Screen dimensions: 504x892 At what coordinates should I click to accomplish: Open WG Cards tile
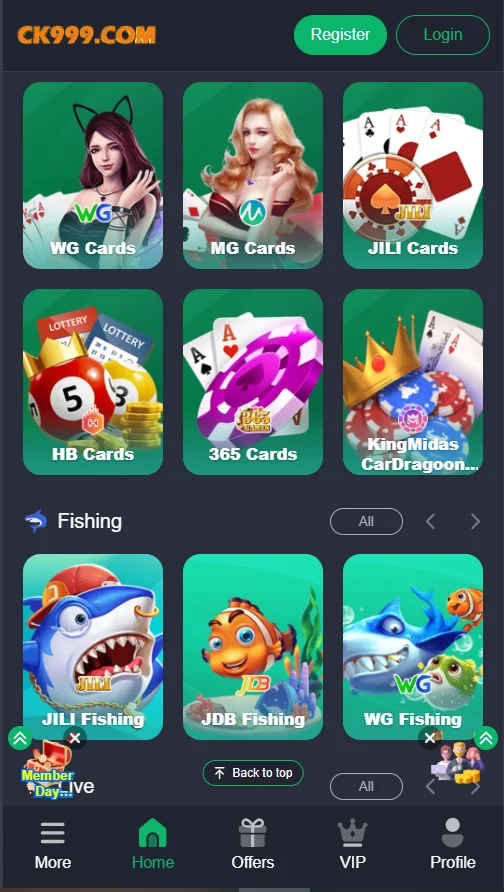[93, 175]
